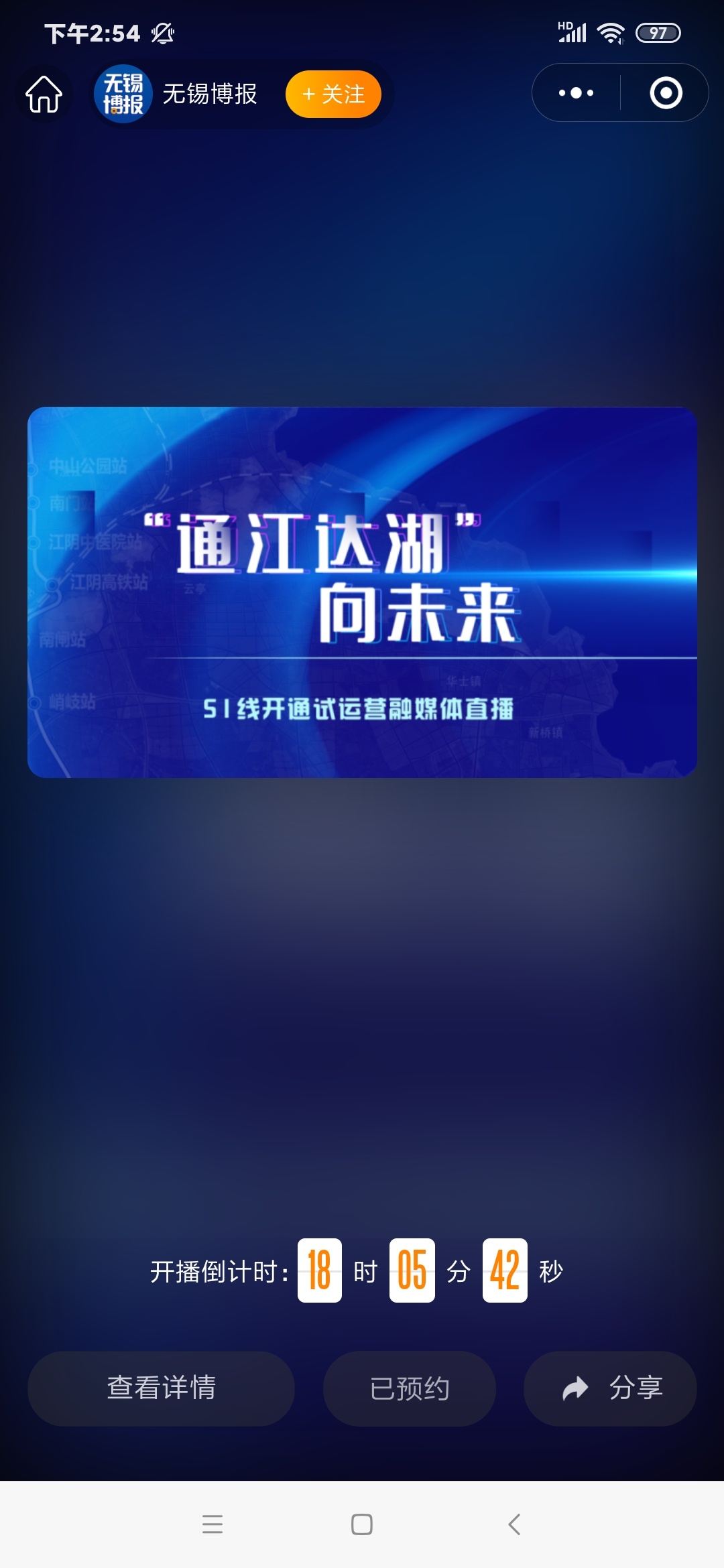
Task: Follow 无锡博报 with the 关注 button
Action: coord(333,94)
